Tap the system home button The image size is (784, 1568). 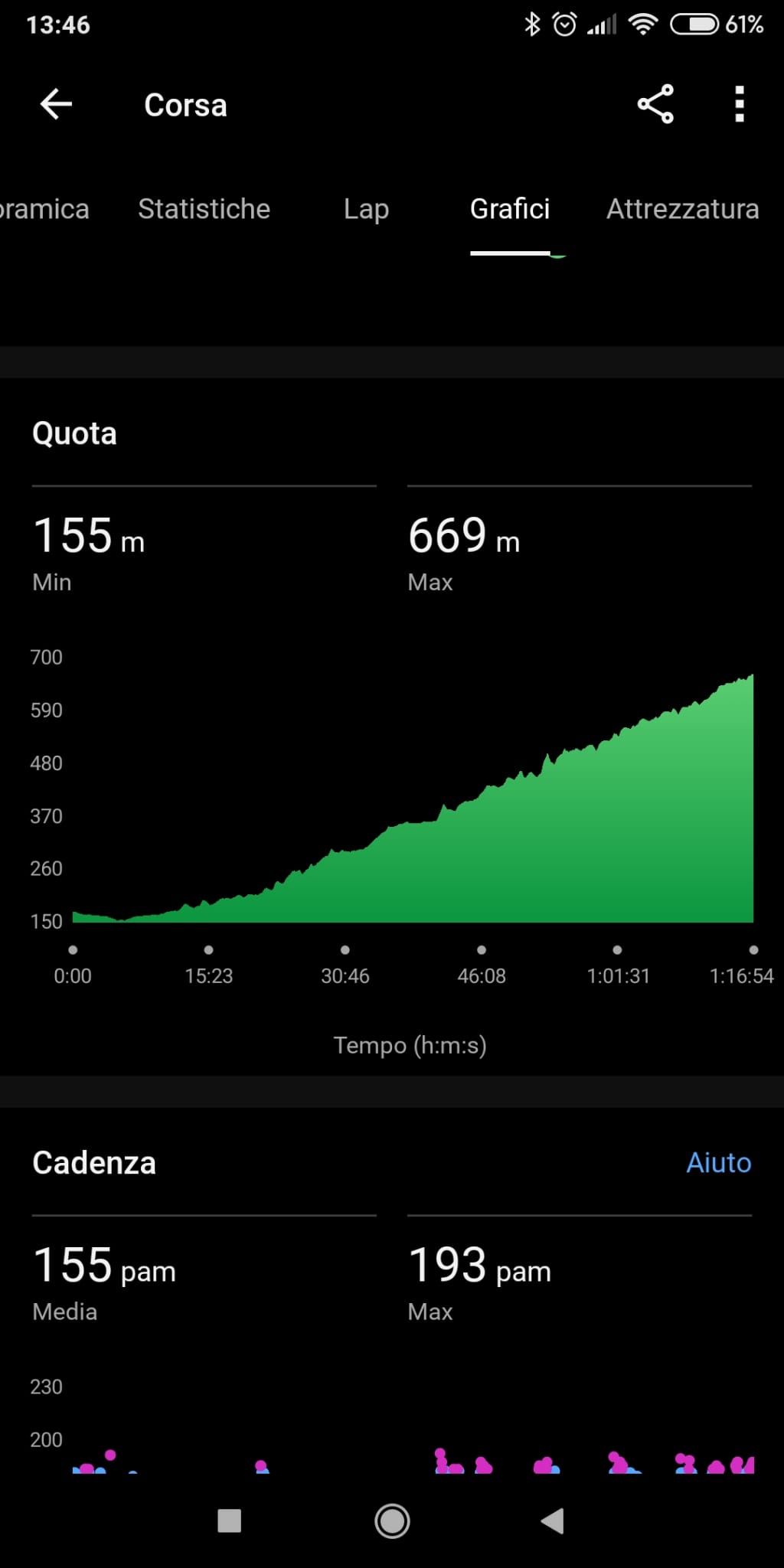pos(392,1521)
